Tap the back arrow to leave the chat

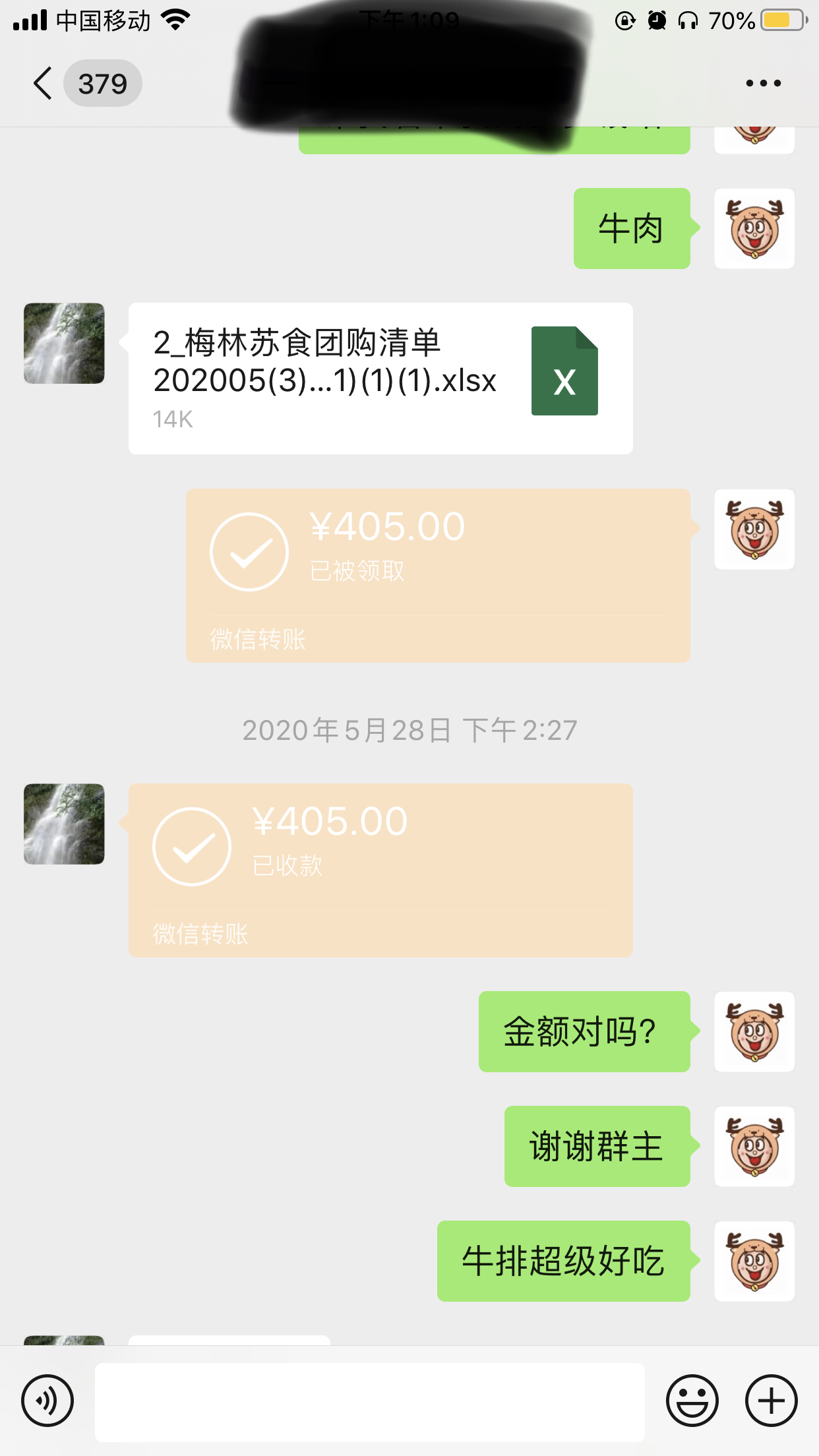click(42, 82)
